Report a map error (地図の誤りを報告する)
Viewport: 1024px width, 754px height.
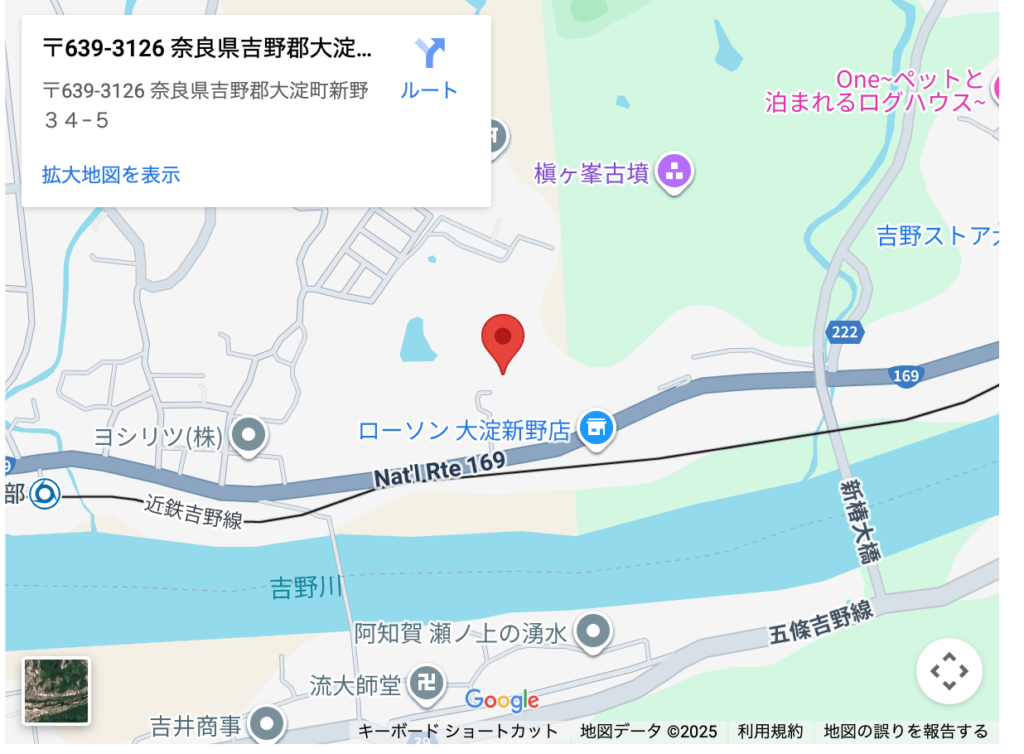click(906, 731)
